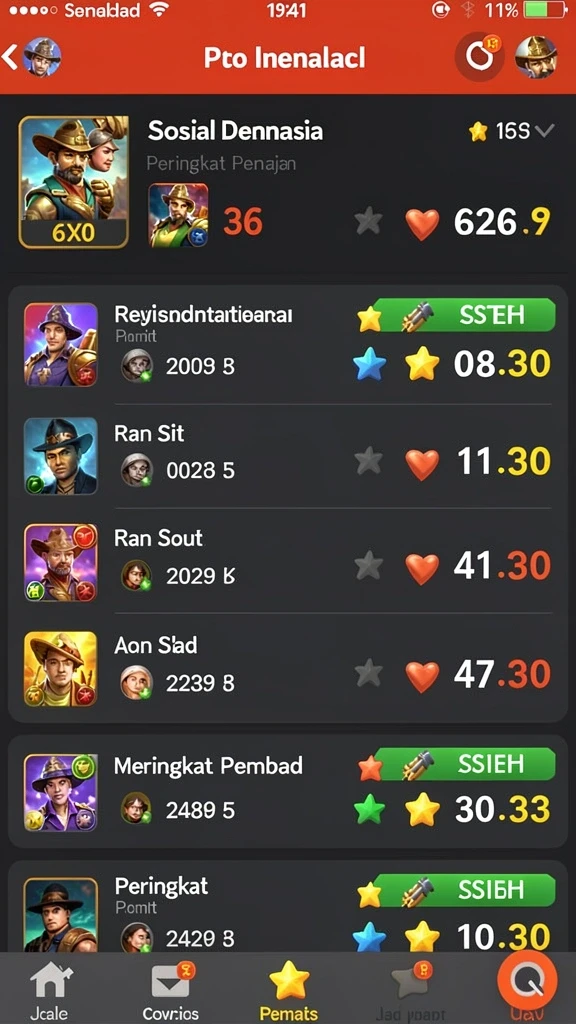Open the Ran Sit player row
The height and width of the screenshot is (1024, 576).
(288, 456)
